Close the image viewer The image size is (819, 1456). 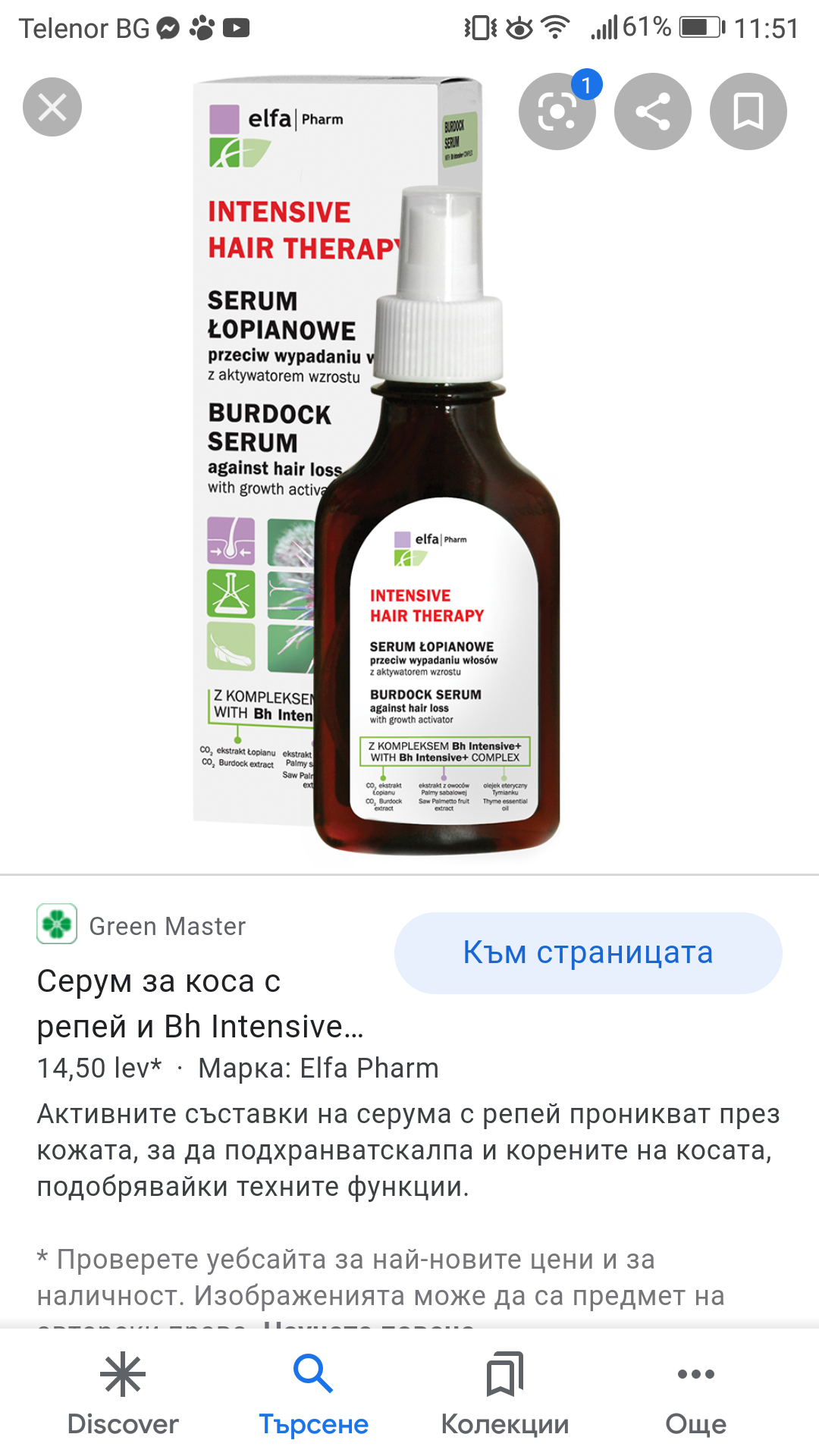52,107
